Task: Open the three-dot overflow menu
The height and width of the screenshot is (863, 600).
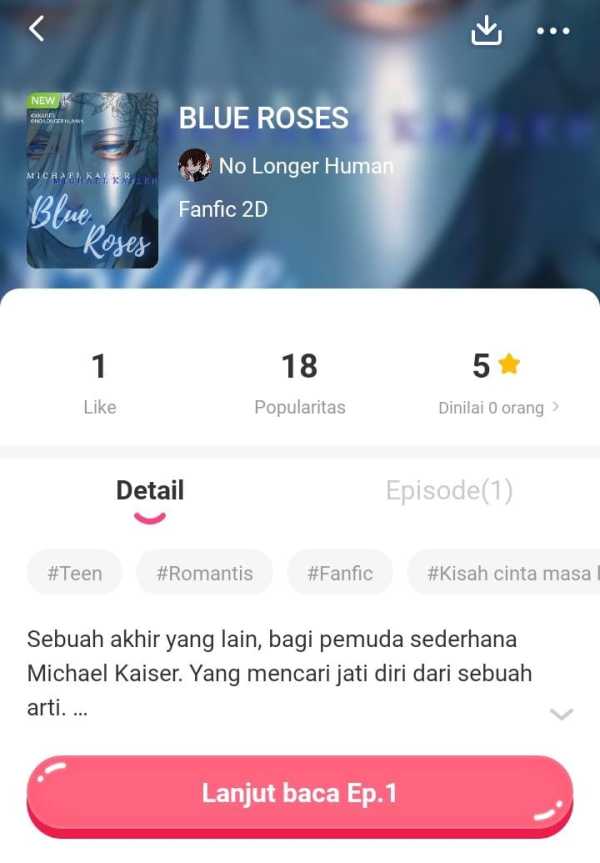Action: [x=552, y=31]
